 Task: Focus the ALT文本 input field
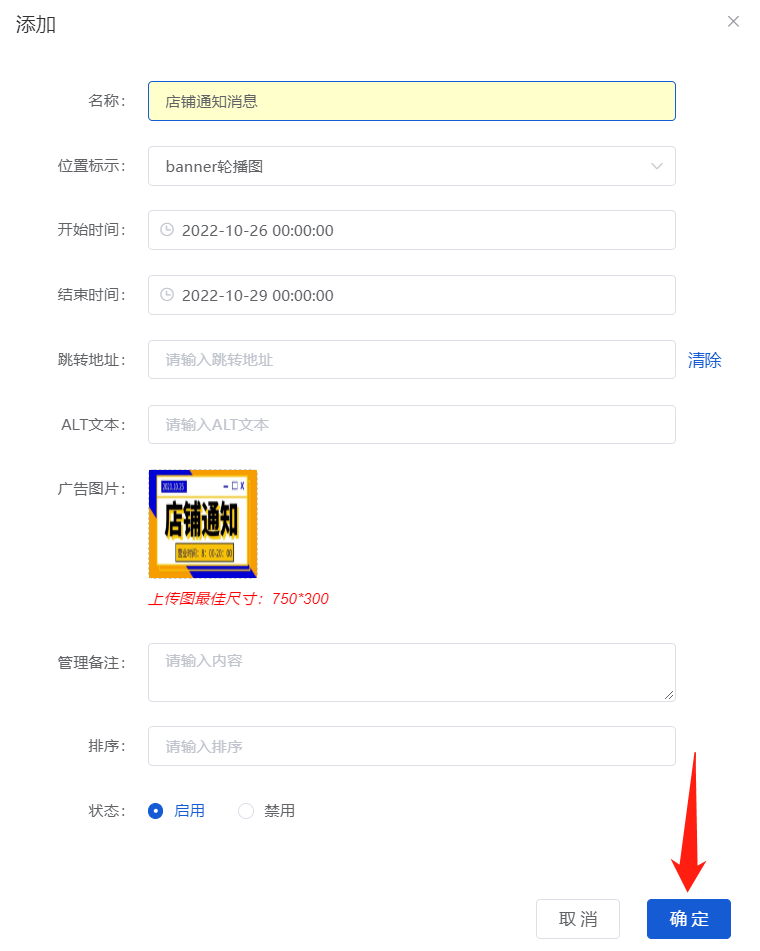tap(411, 424)
